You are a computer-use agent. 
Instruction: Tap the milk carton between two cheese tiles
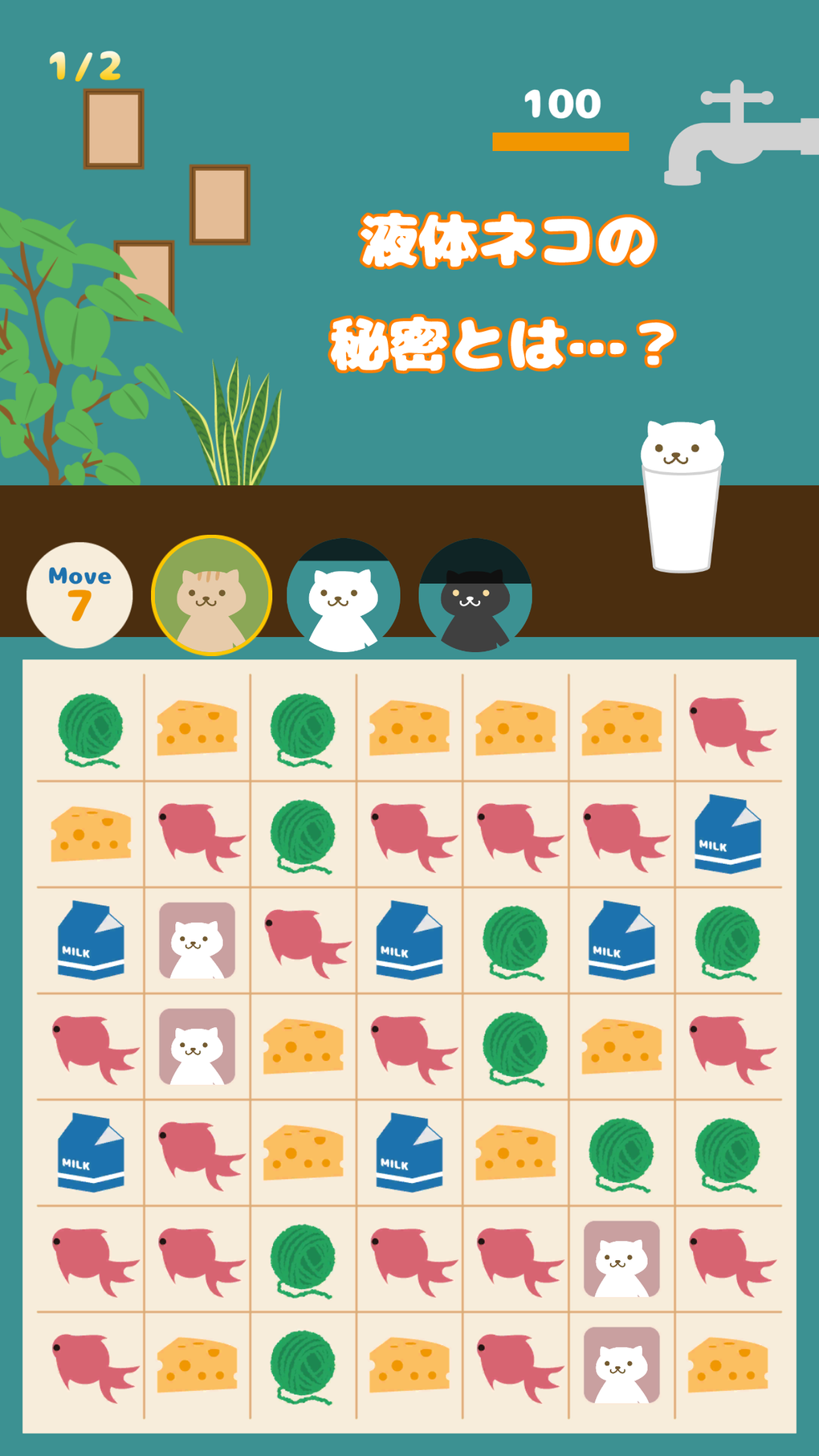coord(409,1152)
